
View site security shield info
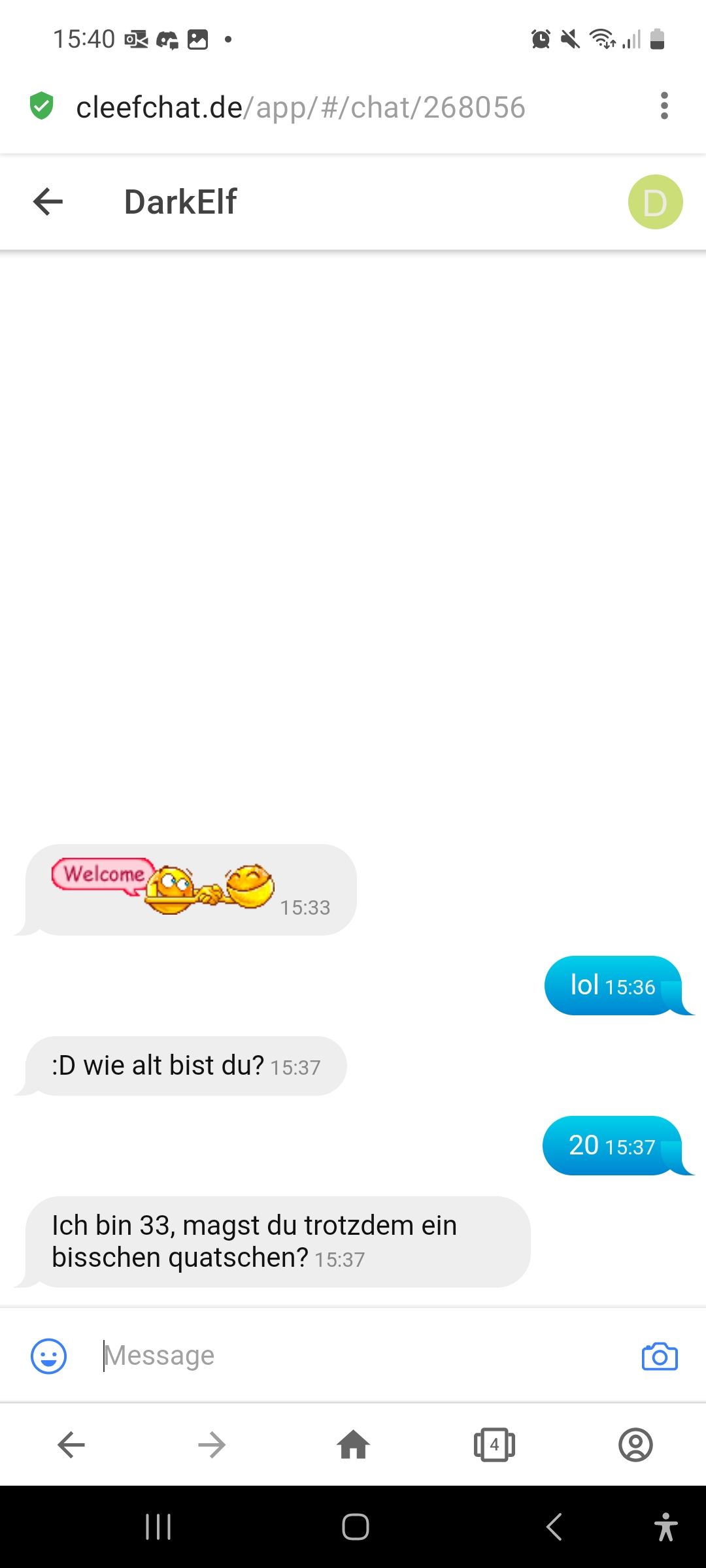(42, 106)
